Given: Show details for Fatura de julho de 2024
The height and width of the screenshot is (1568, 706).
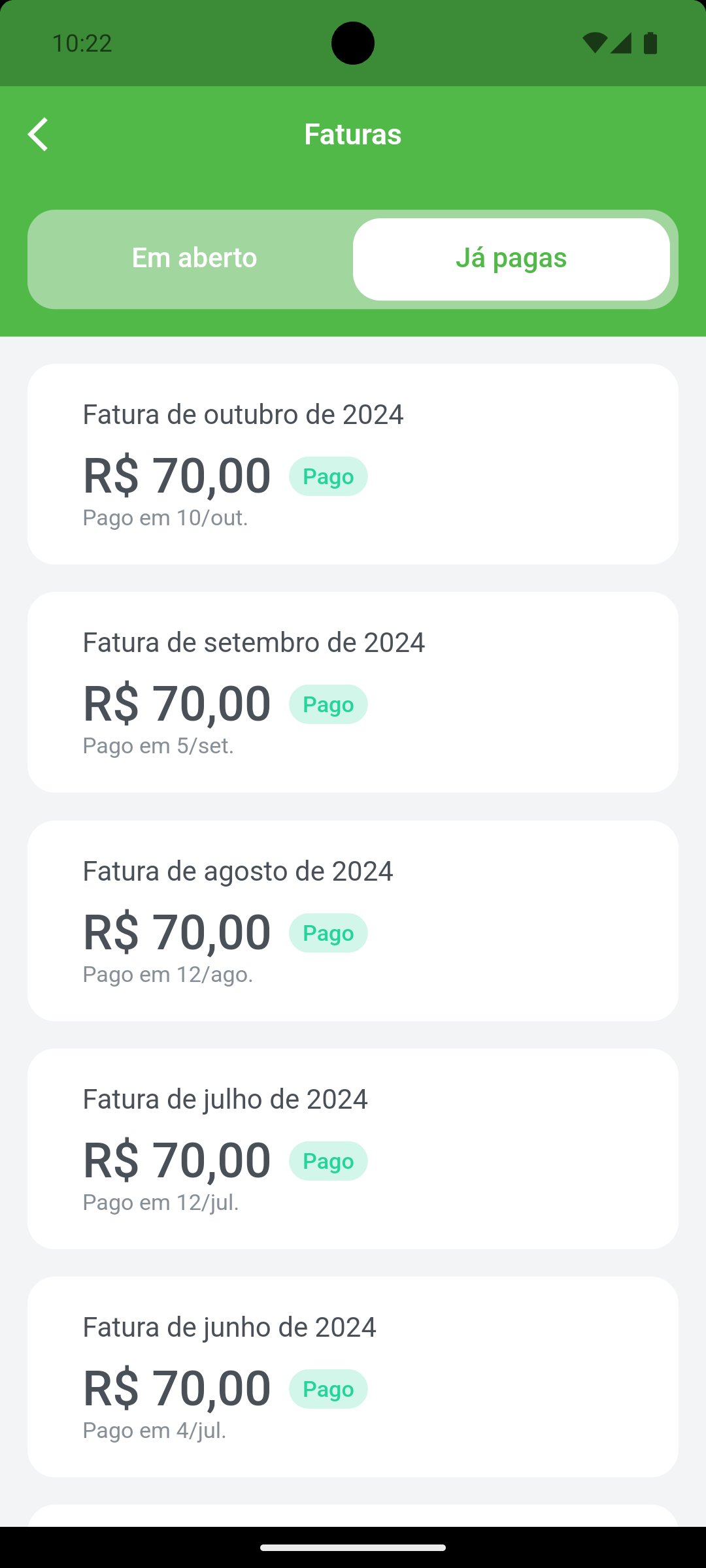Looking at the screenshot, I should tap(353, 1149).
